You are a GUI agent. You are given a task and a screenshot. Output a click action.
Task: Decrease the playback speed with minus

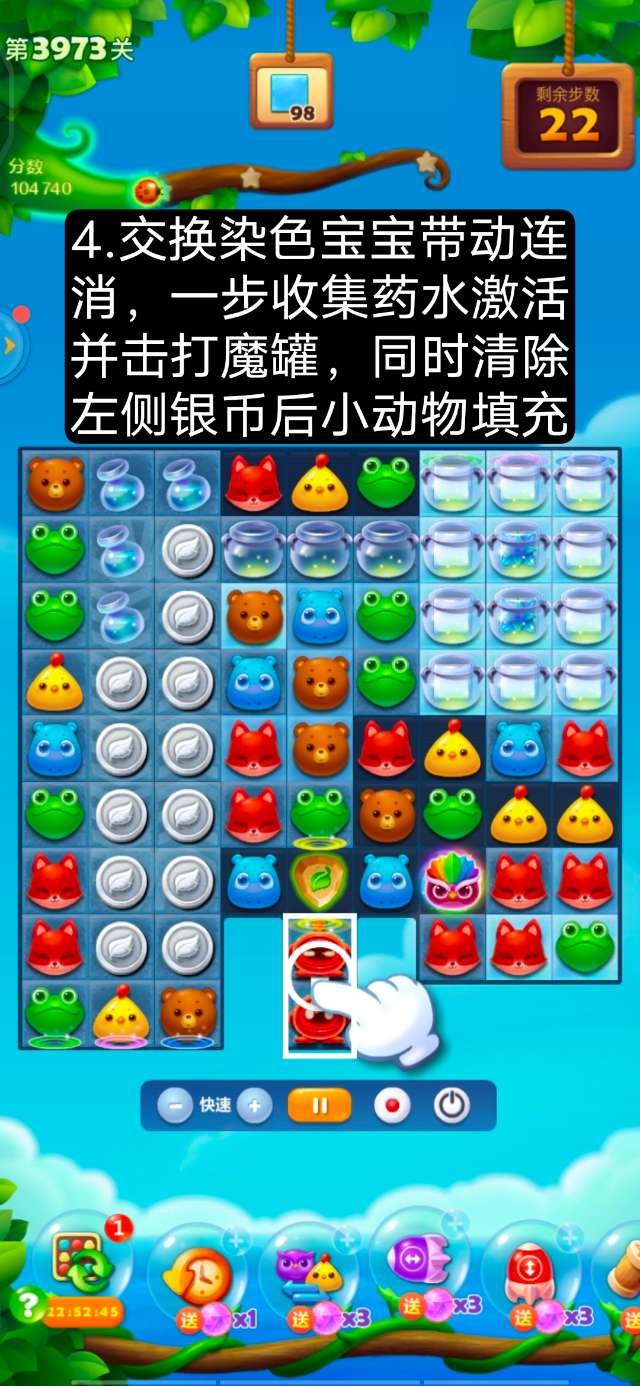[x=175, y=1106]
